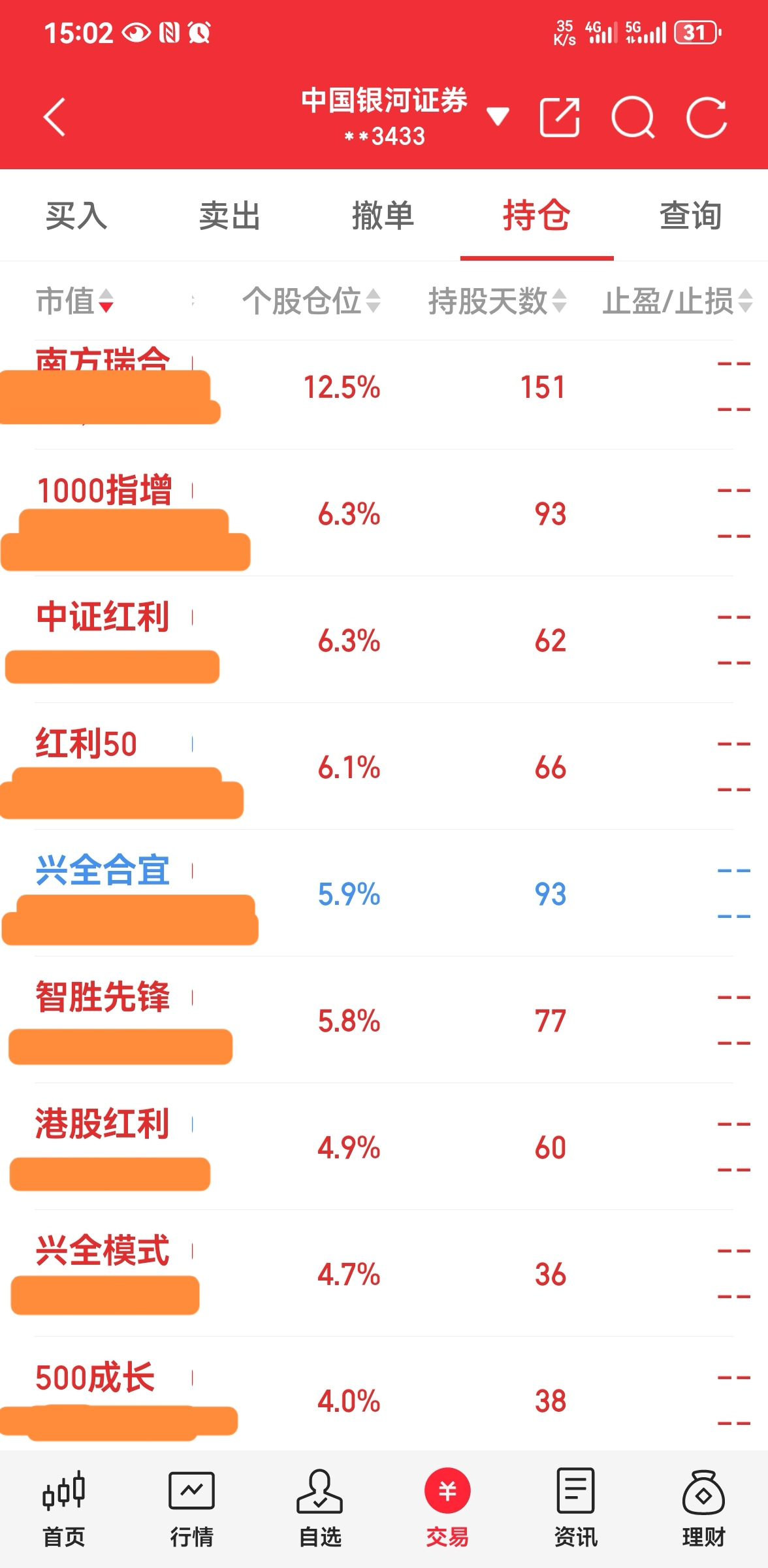Open the account switcher dropdown arrow
This screenshot has height=1568, width=768.
(x=498, y=117)
